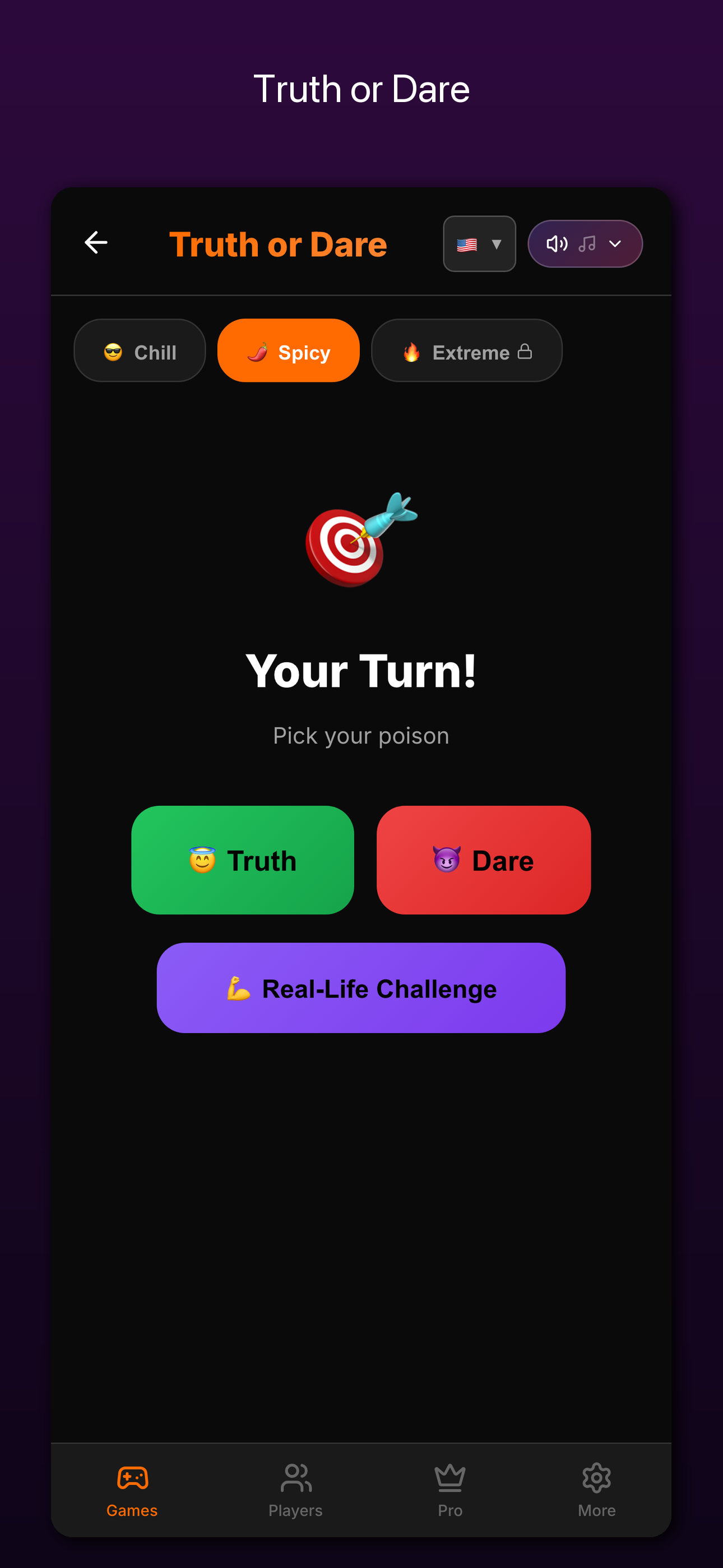The image size is (723, 1568).
Task: Select the Spicy intensity mode
Action: (x=289, y=351)
